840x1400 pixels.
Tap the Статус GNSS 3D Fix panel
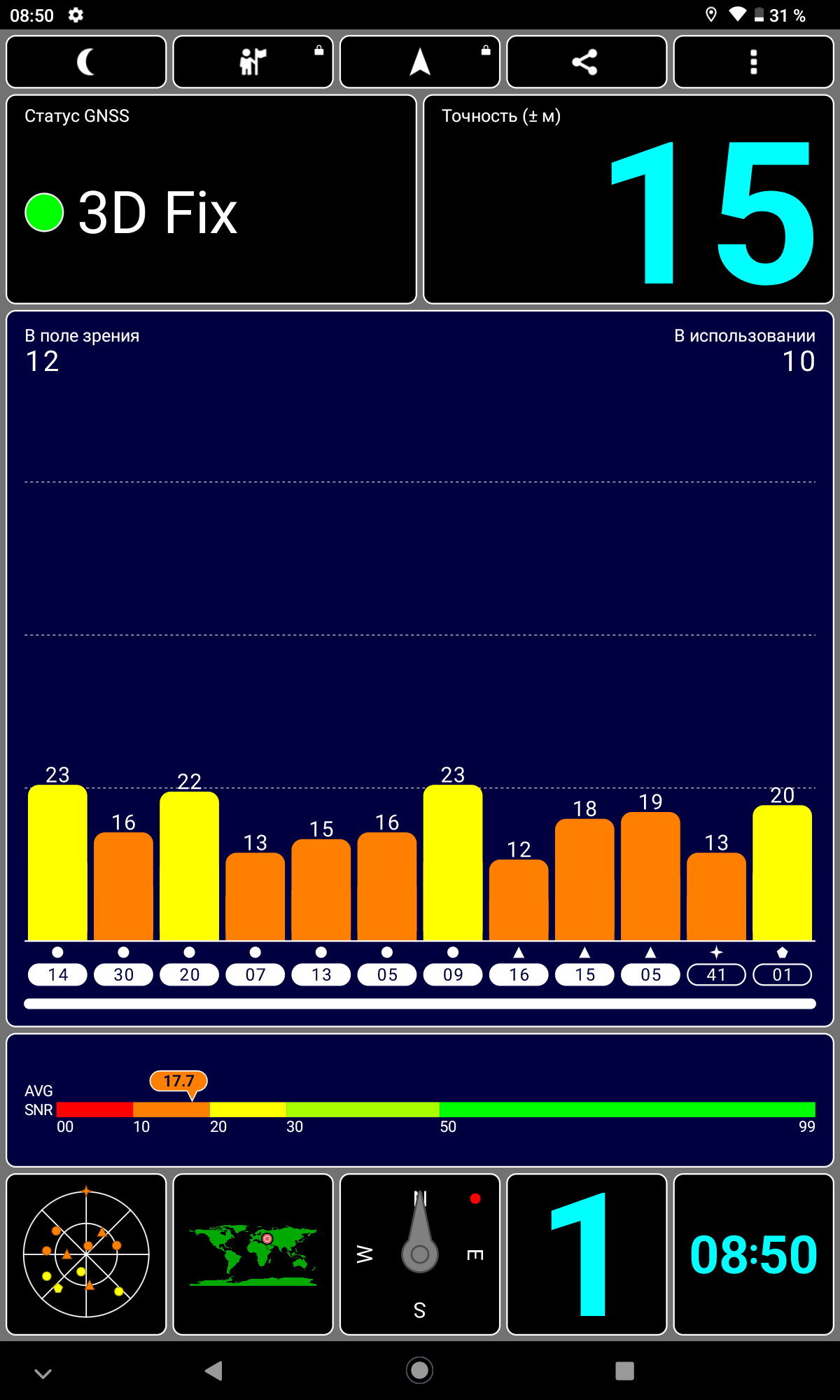click(x=211, y=199)
